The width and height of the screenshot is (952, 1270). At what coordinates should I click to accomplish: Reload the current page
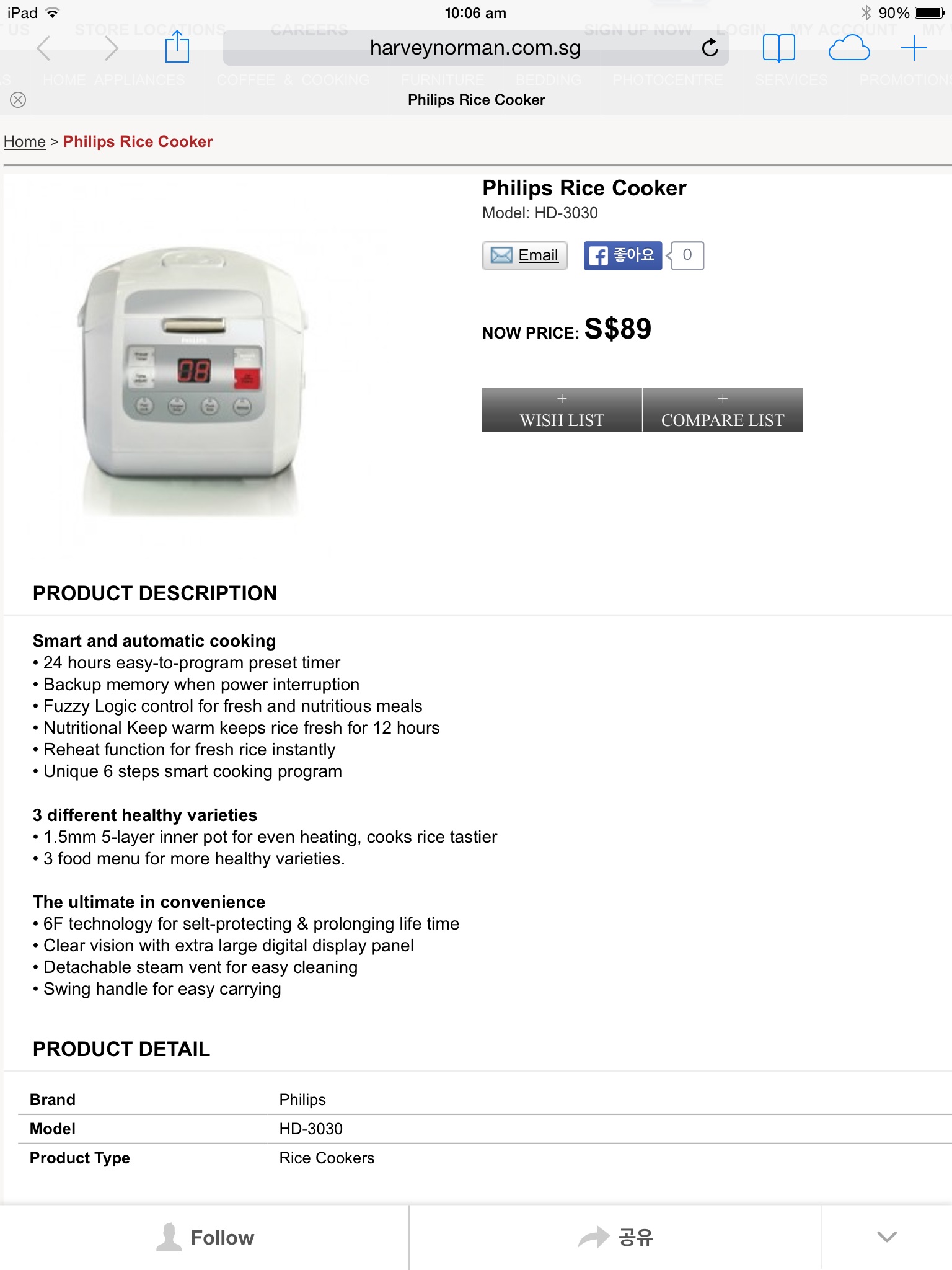click(710, 48)
